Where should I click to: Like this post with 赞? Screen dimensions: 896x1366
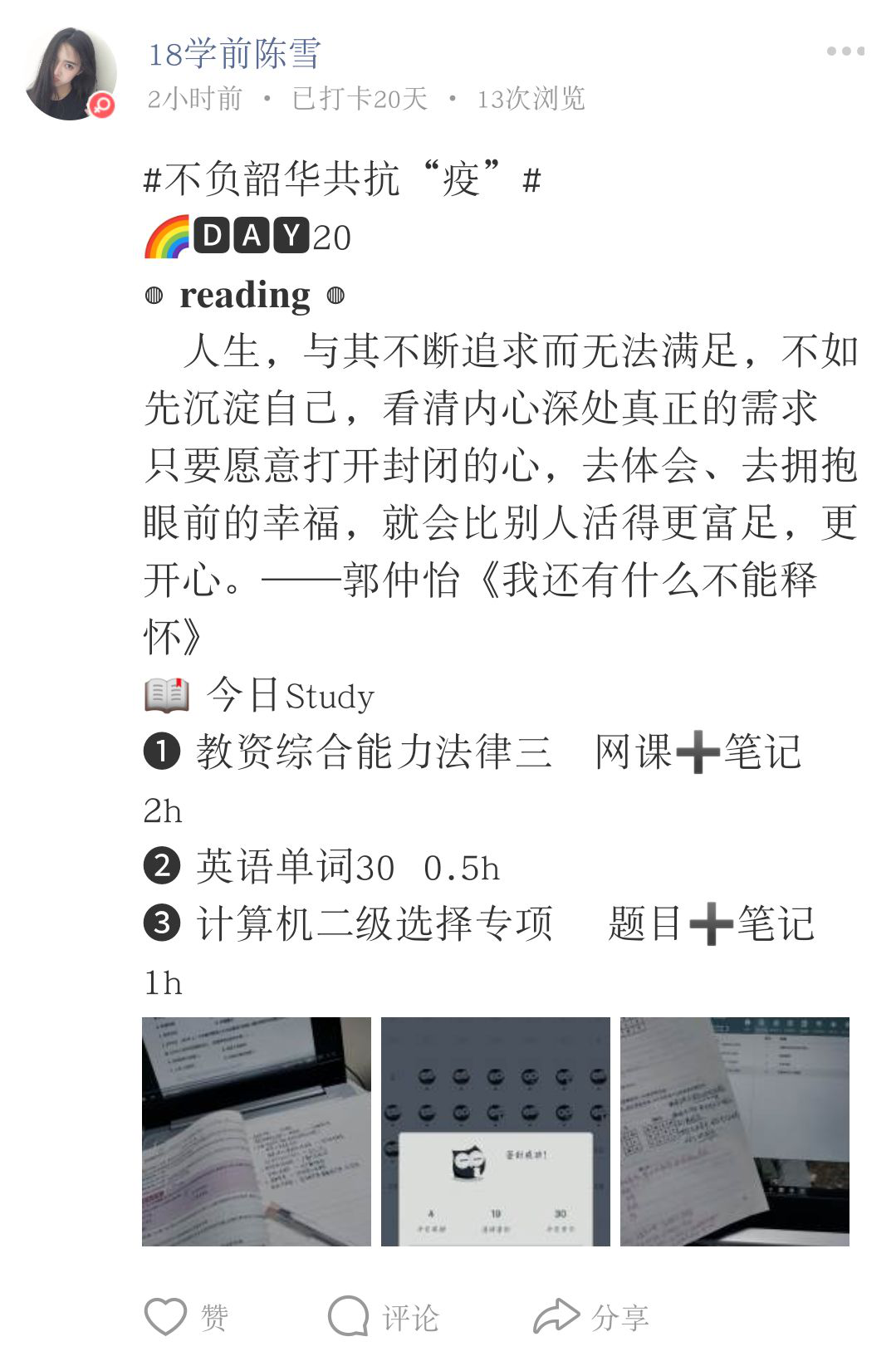(x=187, y=1317)
